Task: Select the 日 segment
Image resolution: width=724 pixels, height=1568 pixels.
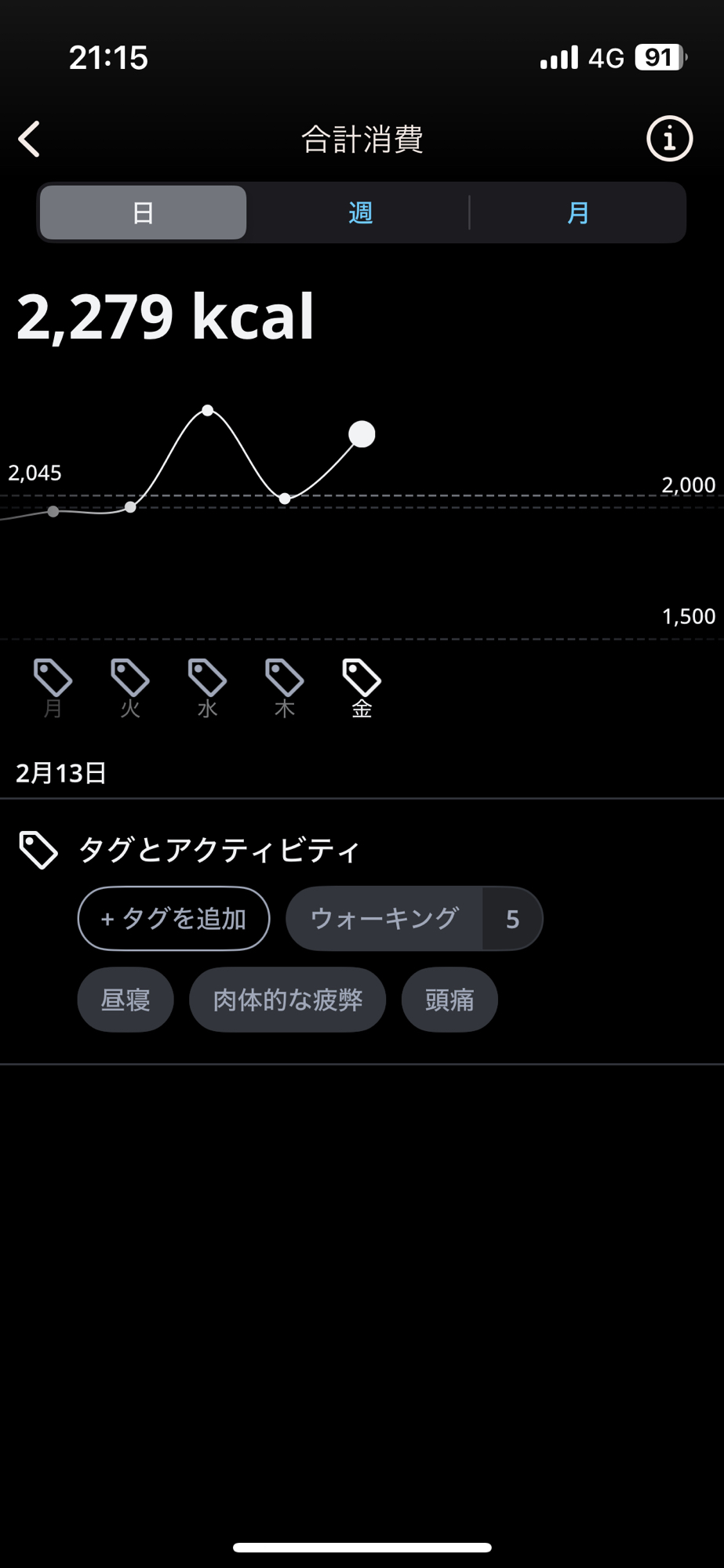Action: pyautogui.click(x=143, y=212)
